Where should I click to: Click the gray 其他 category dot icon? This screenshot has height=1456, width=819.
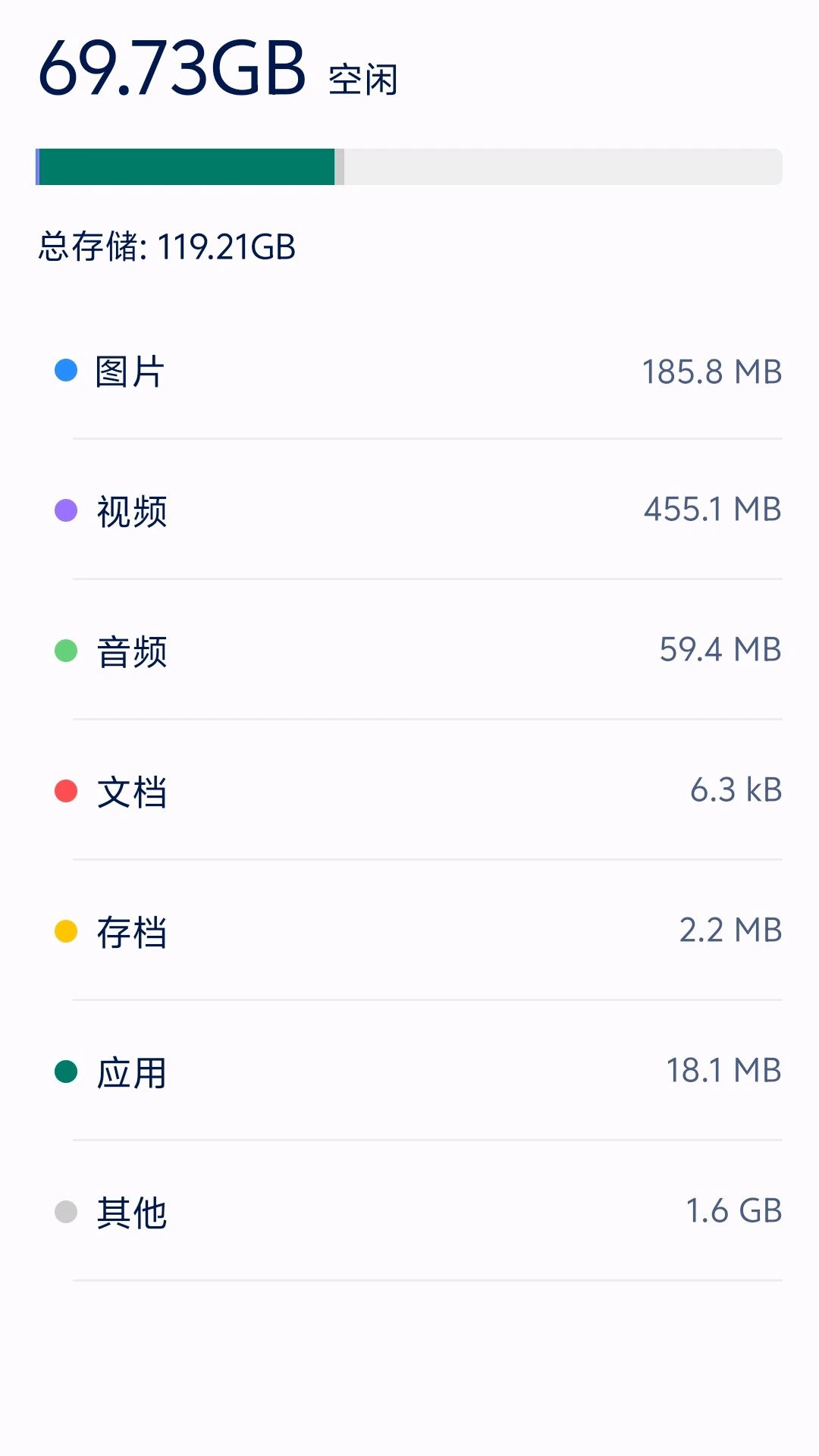click(67, 1210)
